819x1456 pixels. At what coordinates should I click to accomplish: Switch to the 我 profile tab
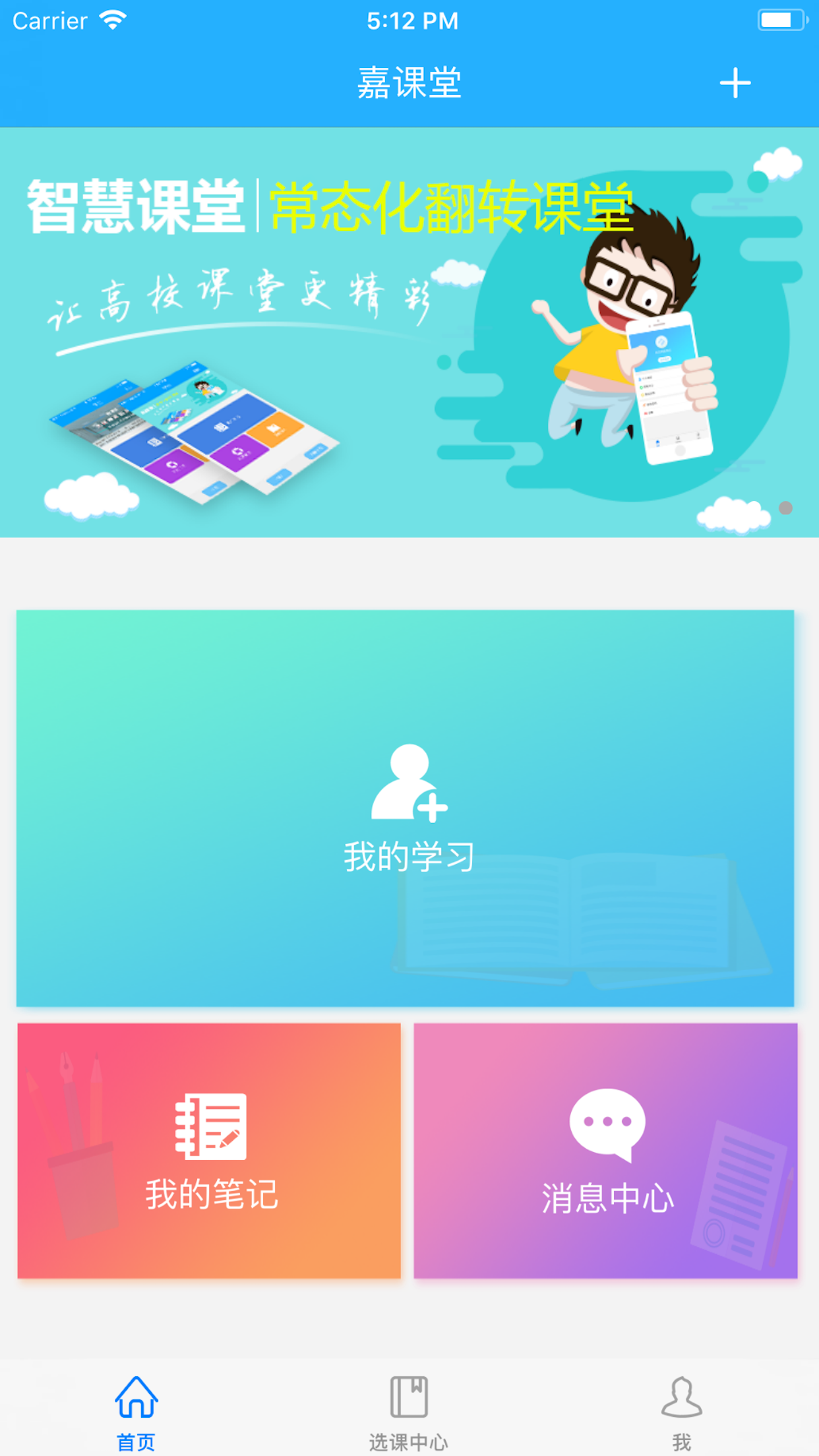[681, 1411]
